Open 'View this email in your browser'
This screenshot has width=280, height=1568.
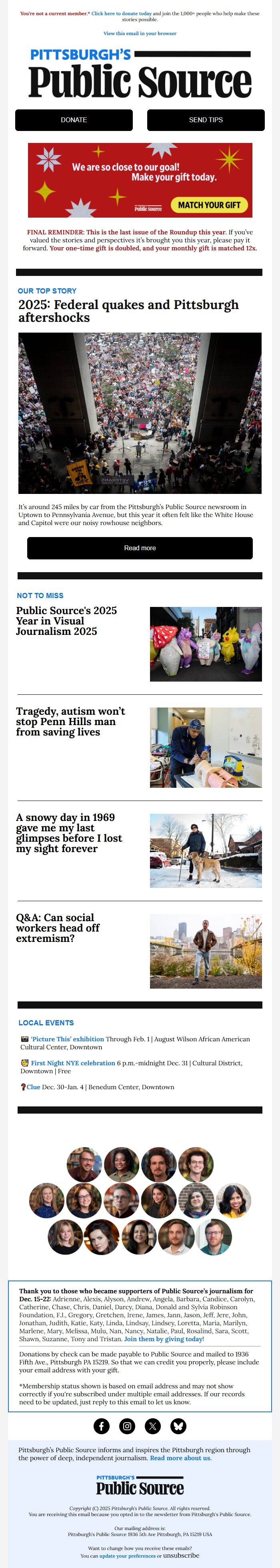coord(140,34)
